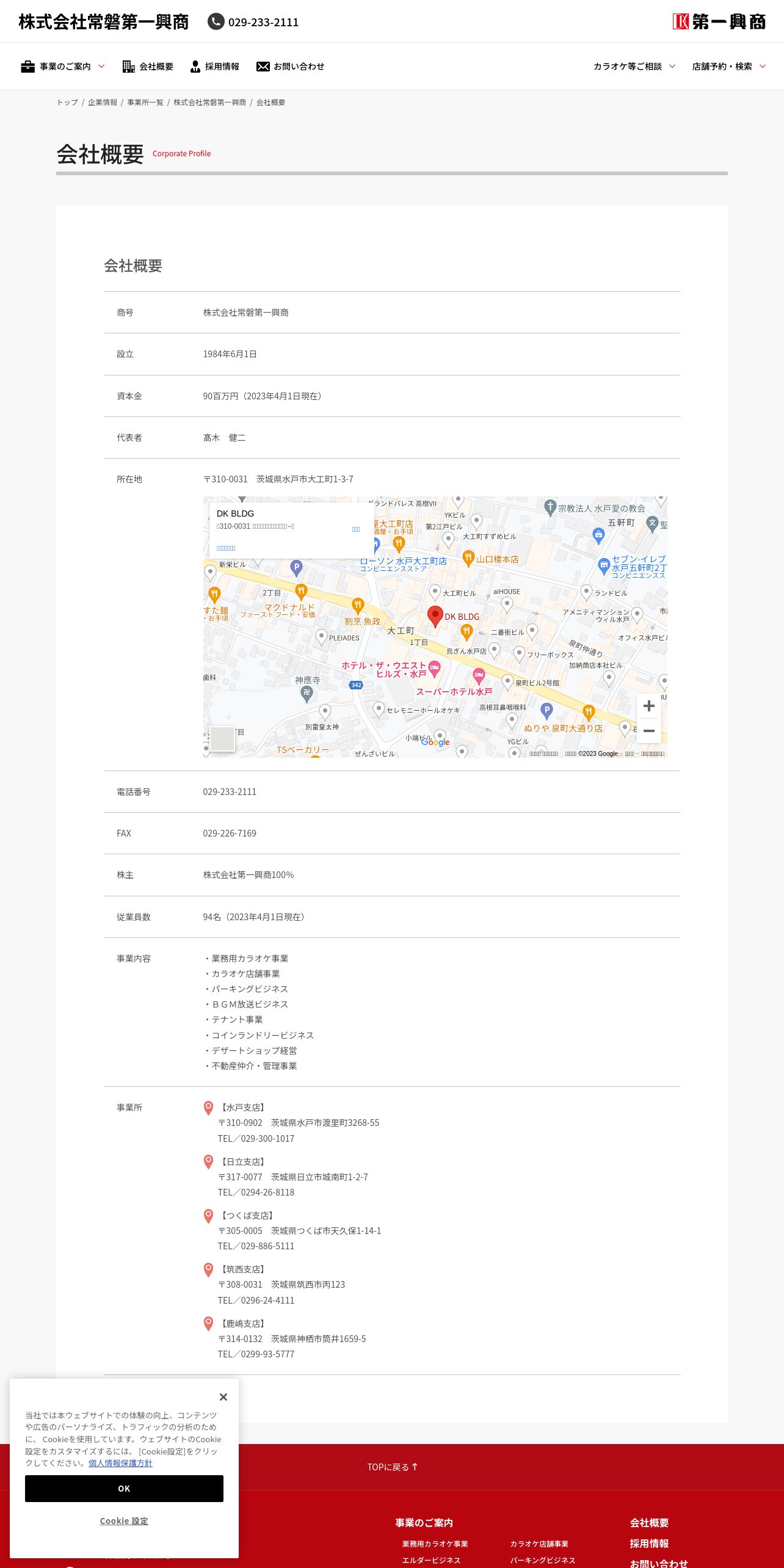Show the つくば支店 location via its pin icon

(x=208, y=1216)
